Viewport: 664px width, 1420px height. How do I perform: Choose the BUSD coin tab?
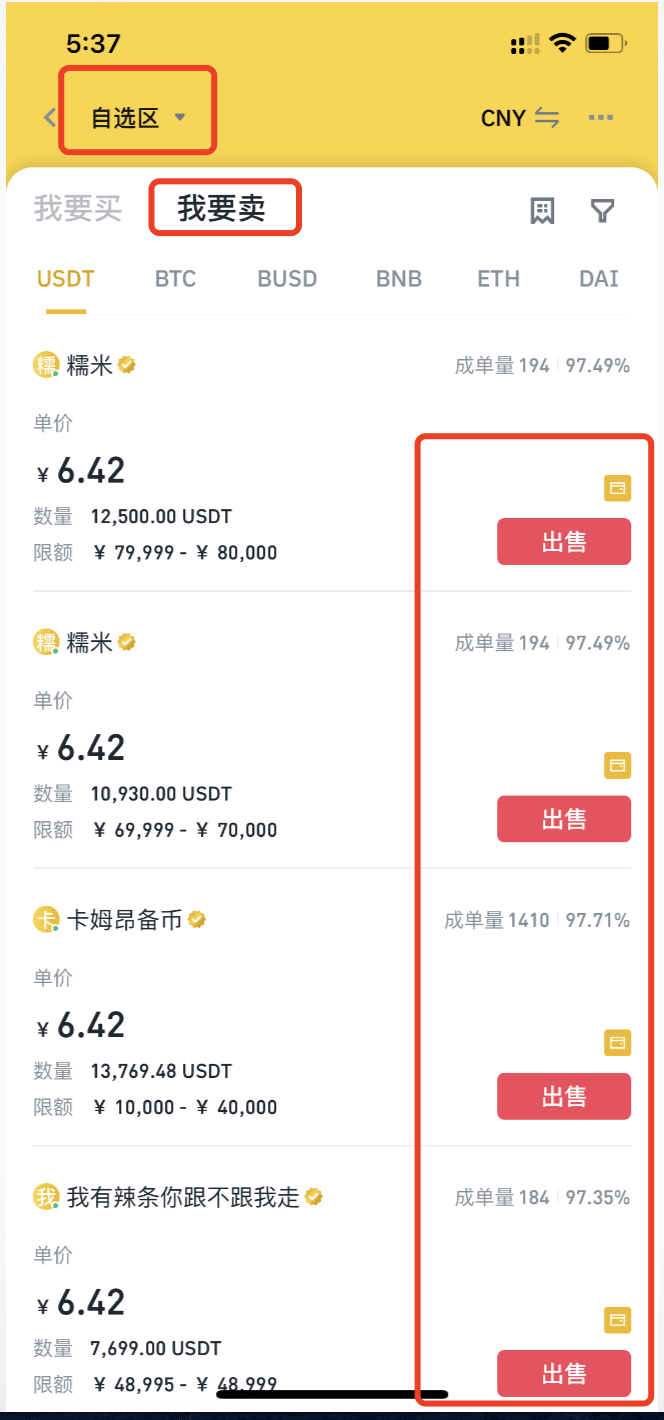point(287,279)
